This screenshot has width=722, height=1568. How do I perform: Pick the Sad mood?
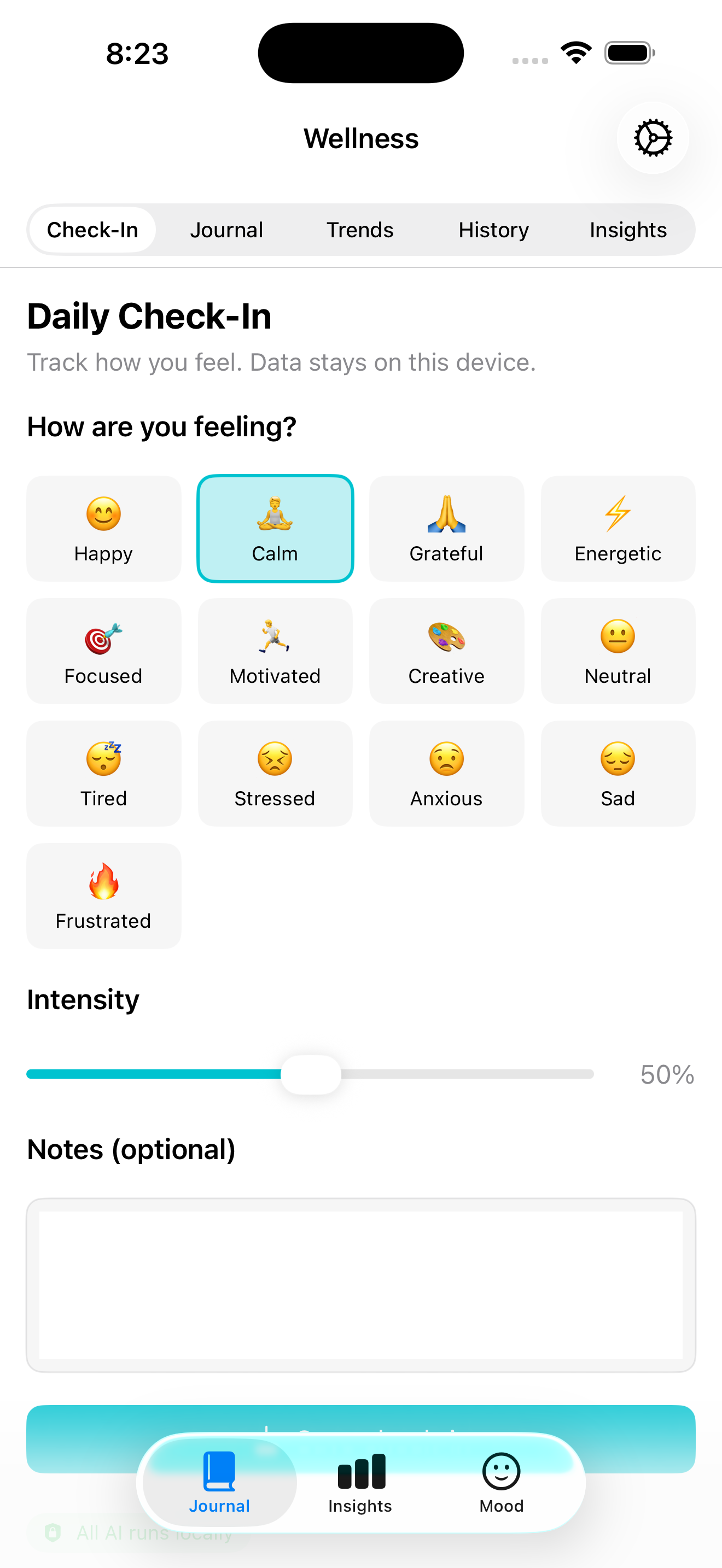click(618, 773)
